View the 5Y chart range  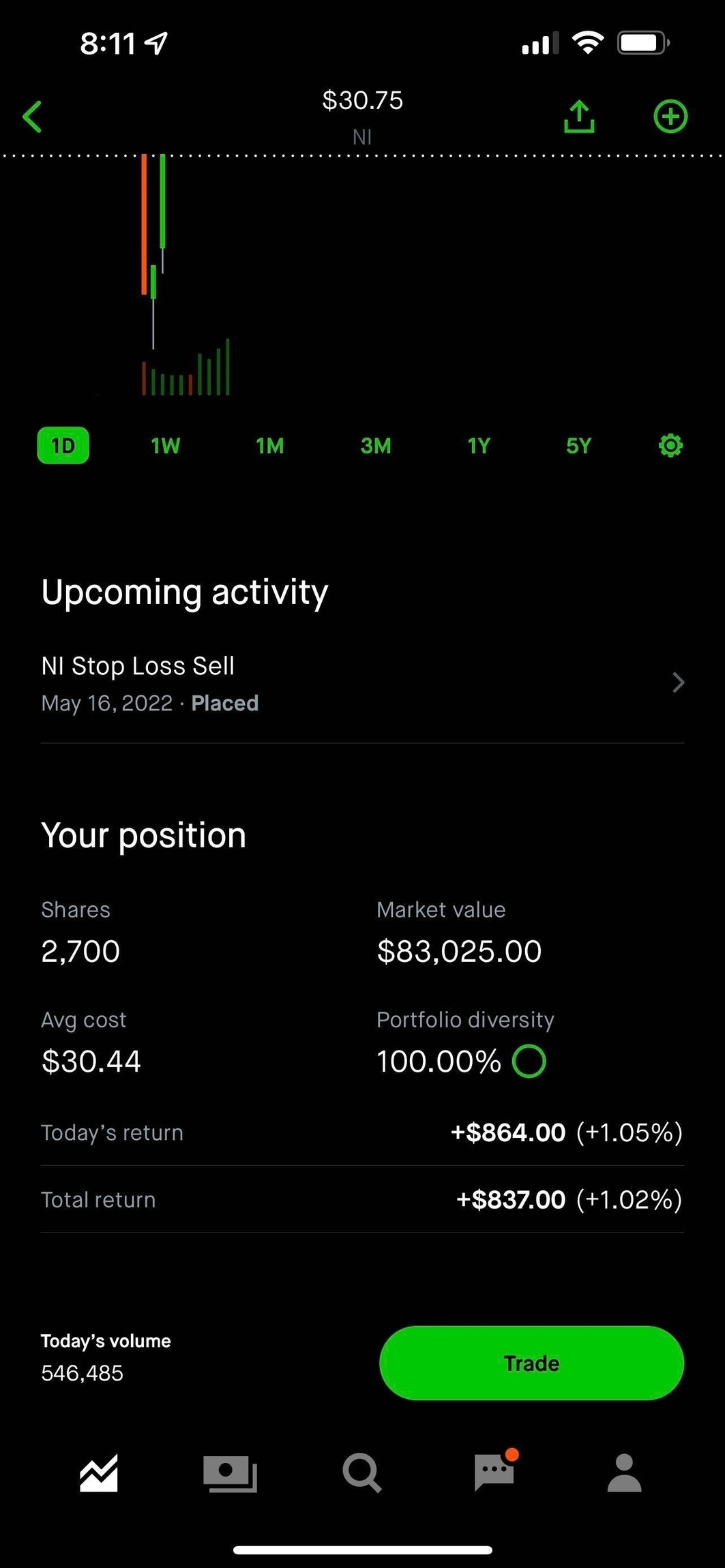(578, 446)
